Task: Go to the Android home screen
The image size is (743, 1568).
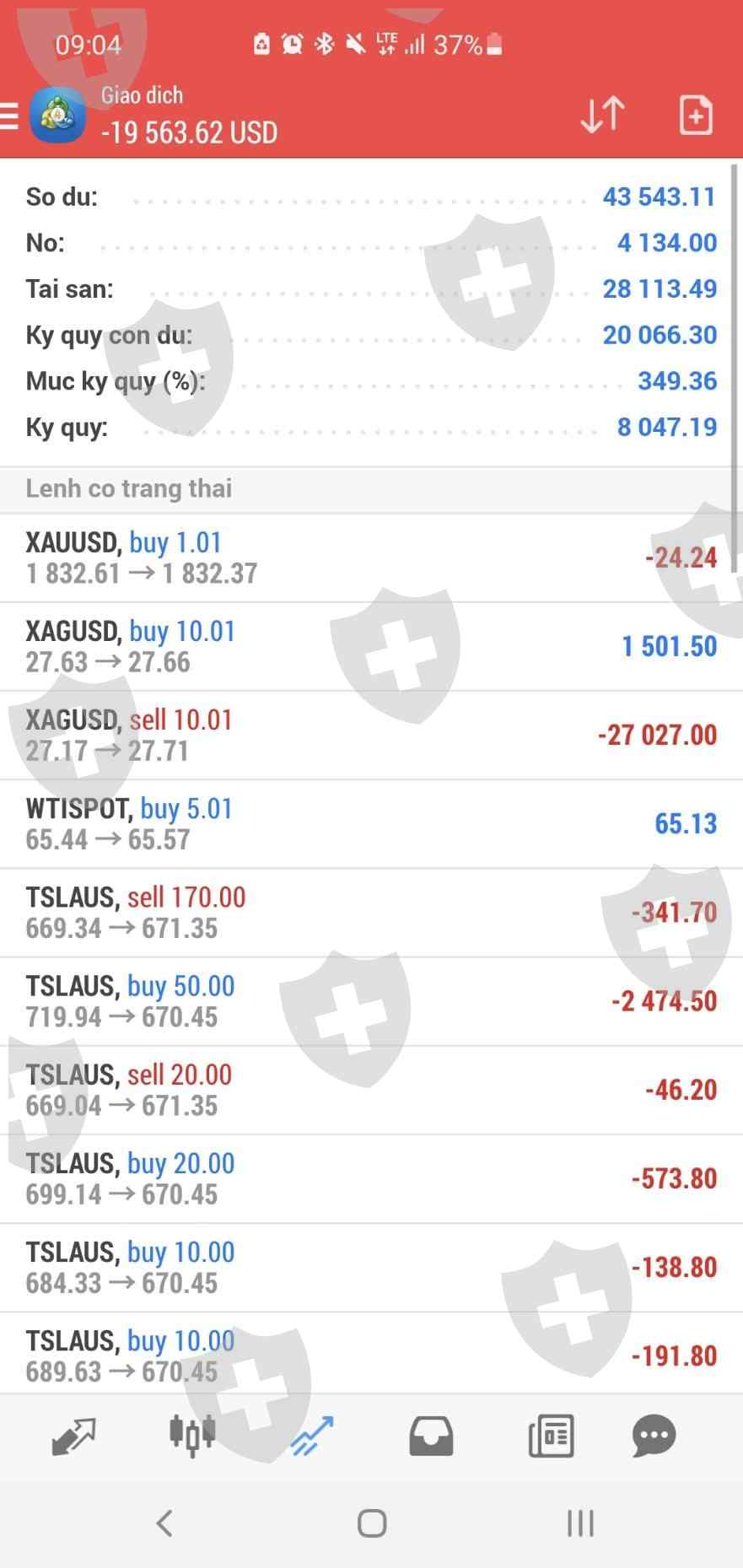Action: click(372, 1523)
